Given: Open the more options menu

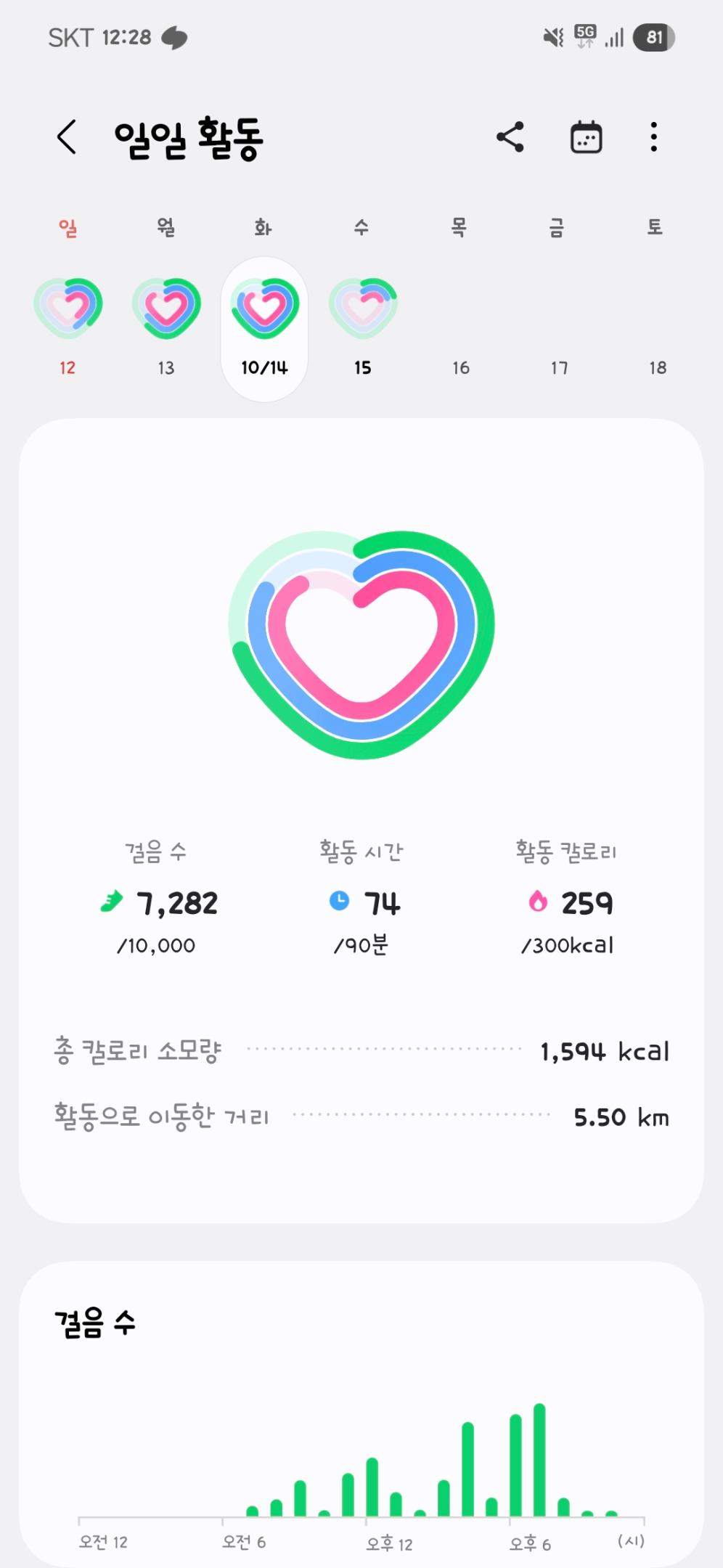Looking at the screenshot, I should (654, 137).
